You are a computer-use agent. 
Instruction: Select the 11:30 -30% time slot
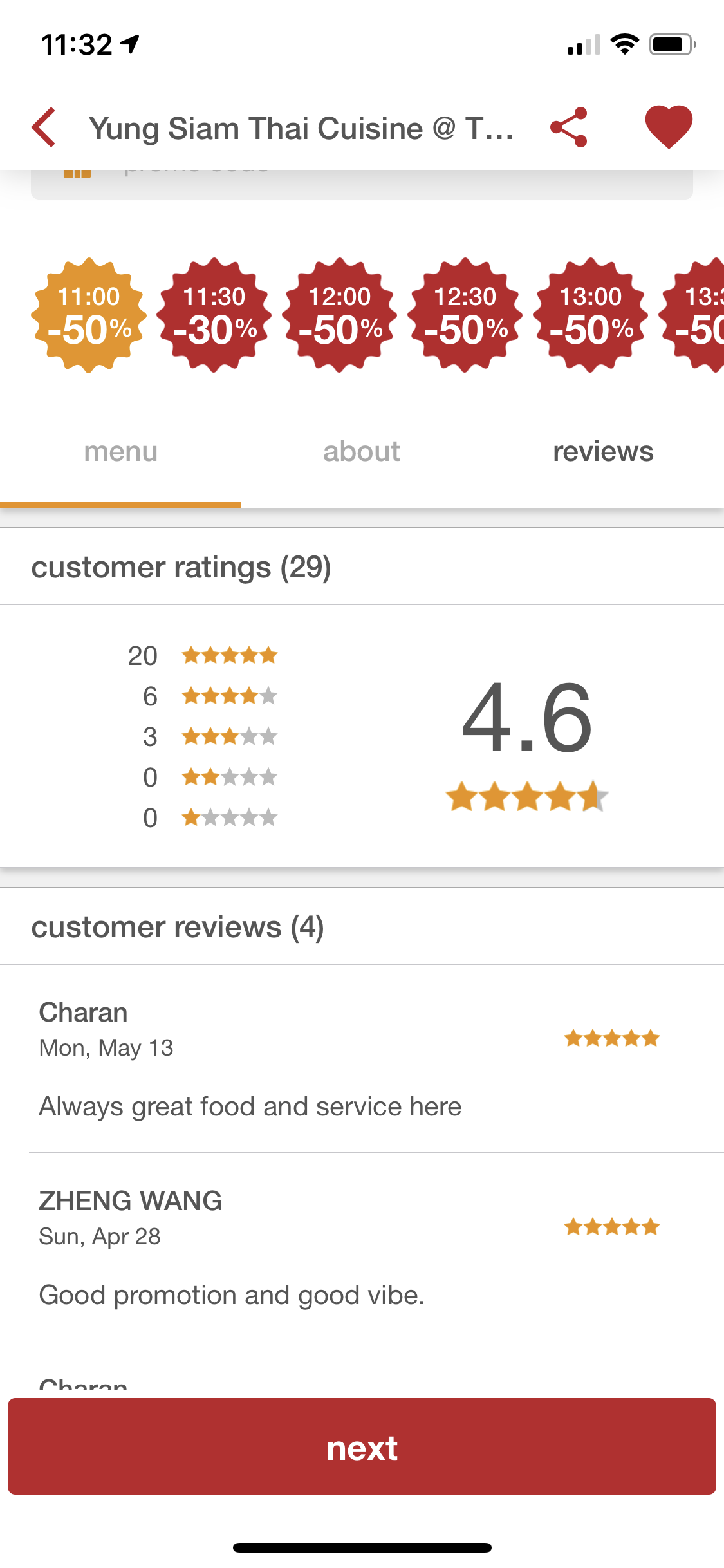pos(214,315)
